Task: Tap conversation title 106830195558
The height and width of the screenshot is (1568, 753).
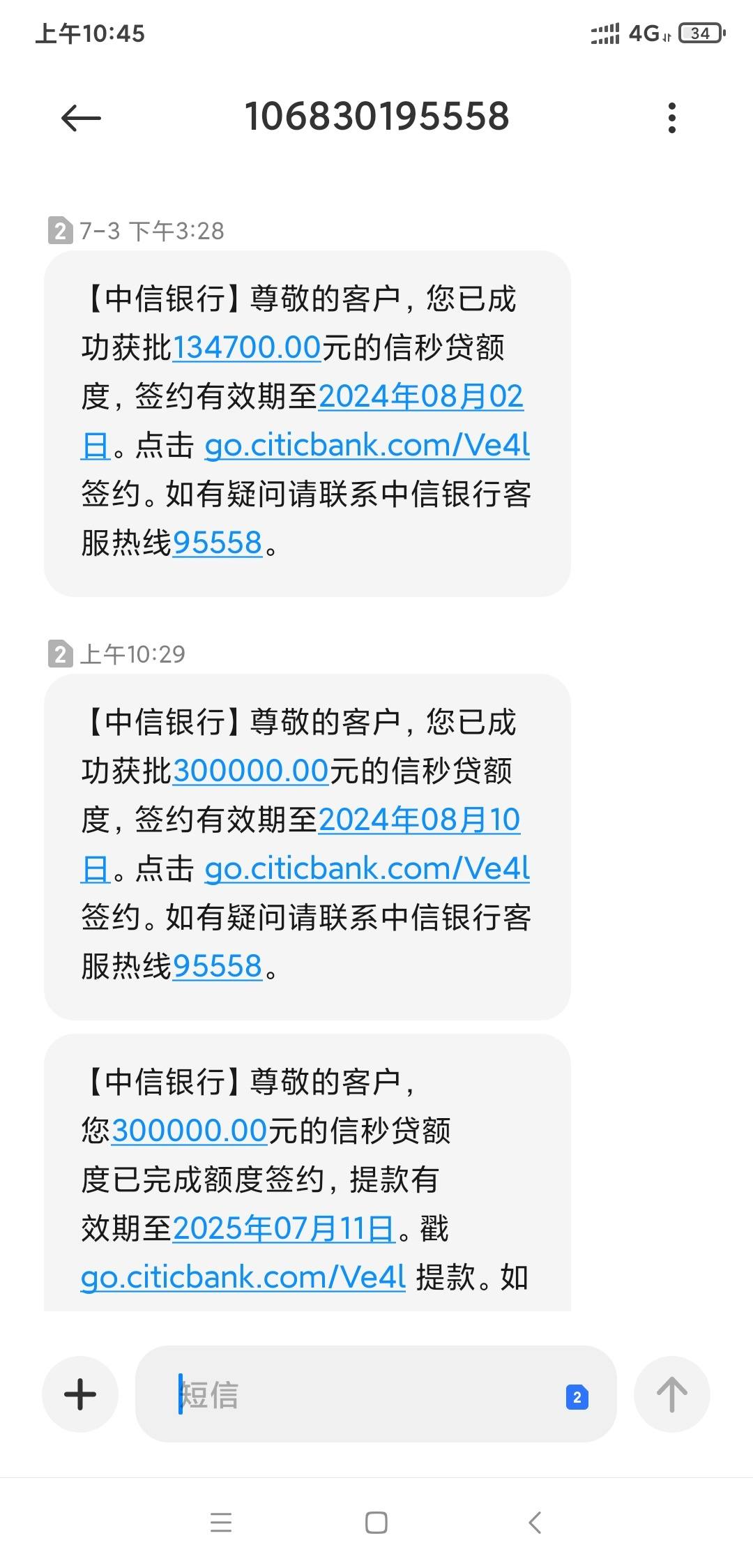Action: 376,117
